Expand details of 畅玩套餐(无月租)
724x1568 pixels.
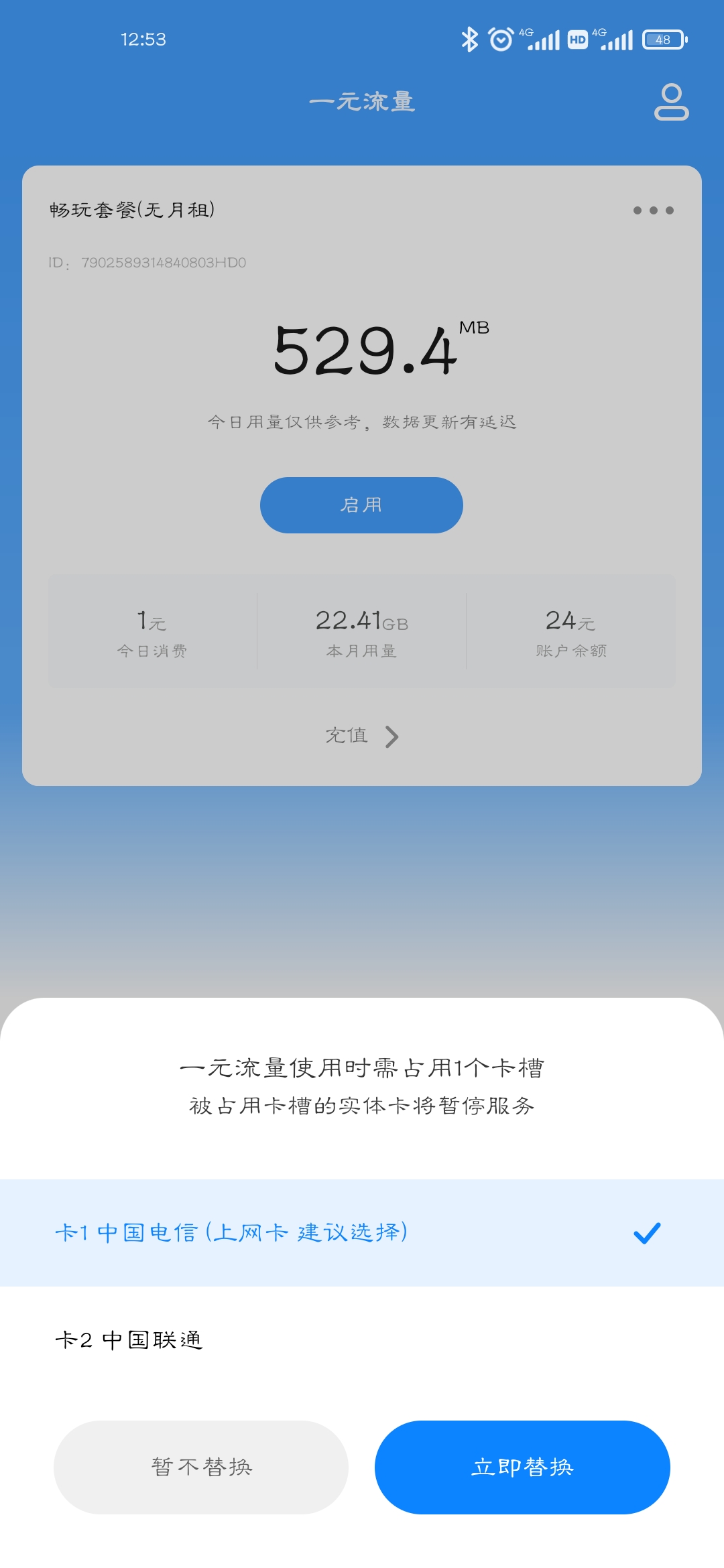pyautogui.click(x=132, y=209)
